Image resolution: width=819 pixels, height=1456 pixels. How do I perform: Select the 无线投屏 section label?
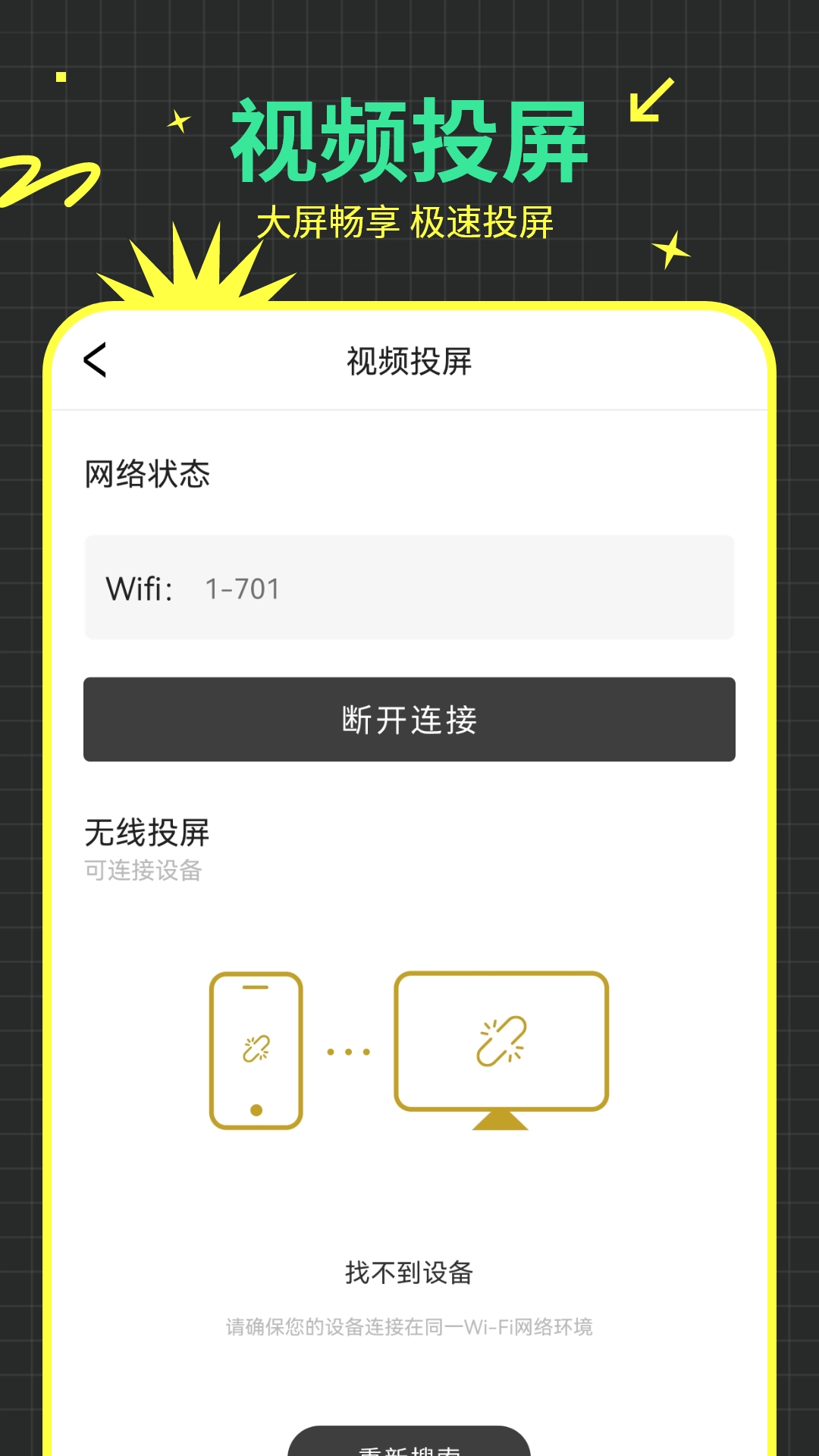(145, 833)
